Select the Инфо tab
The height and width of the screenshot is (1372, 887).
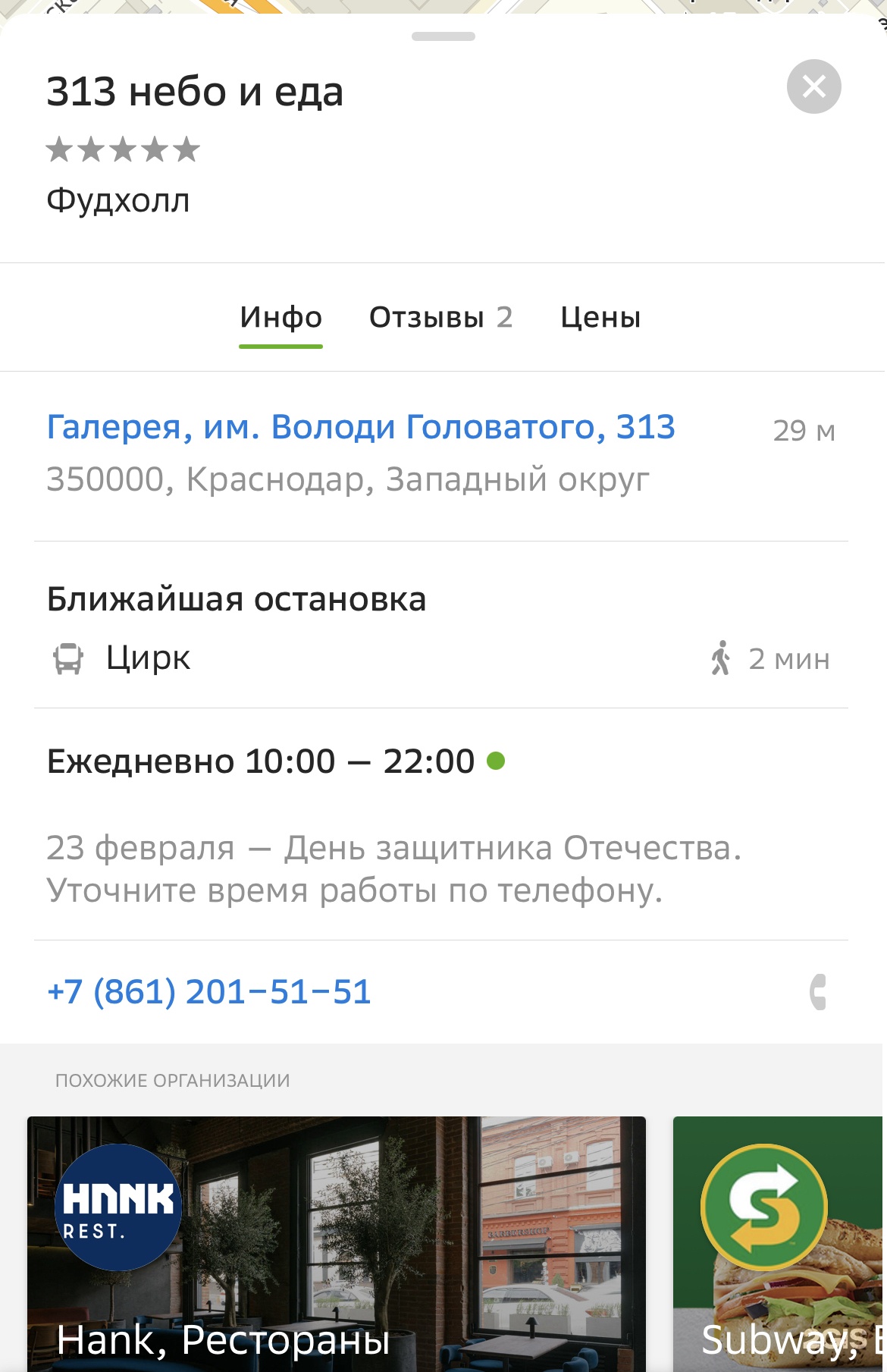click(281, 318)
